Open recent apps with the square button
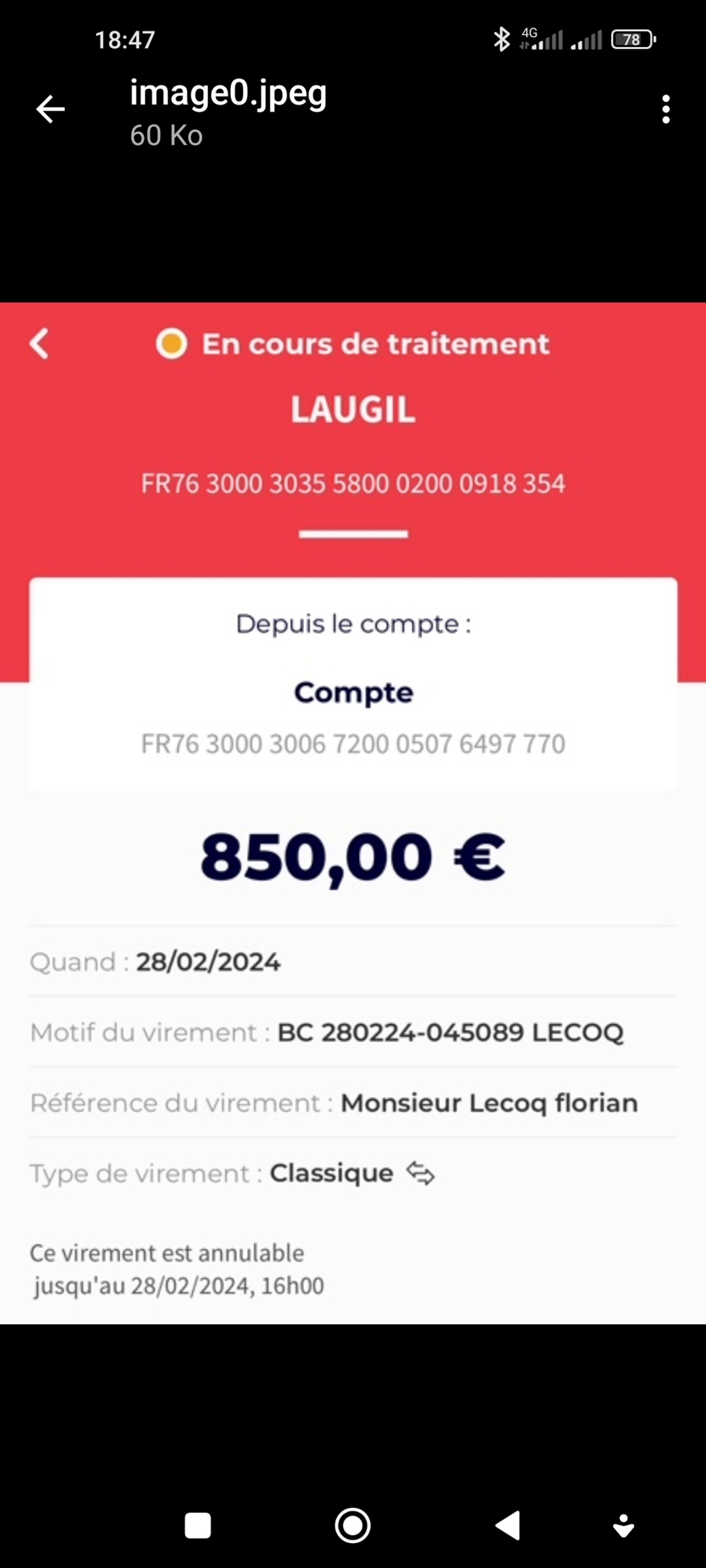 (198, 1525)
